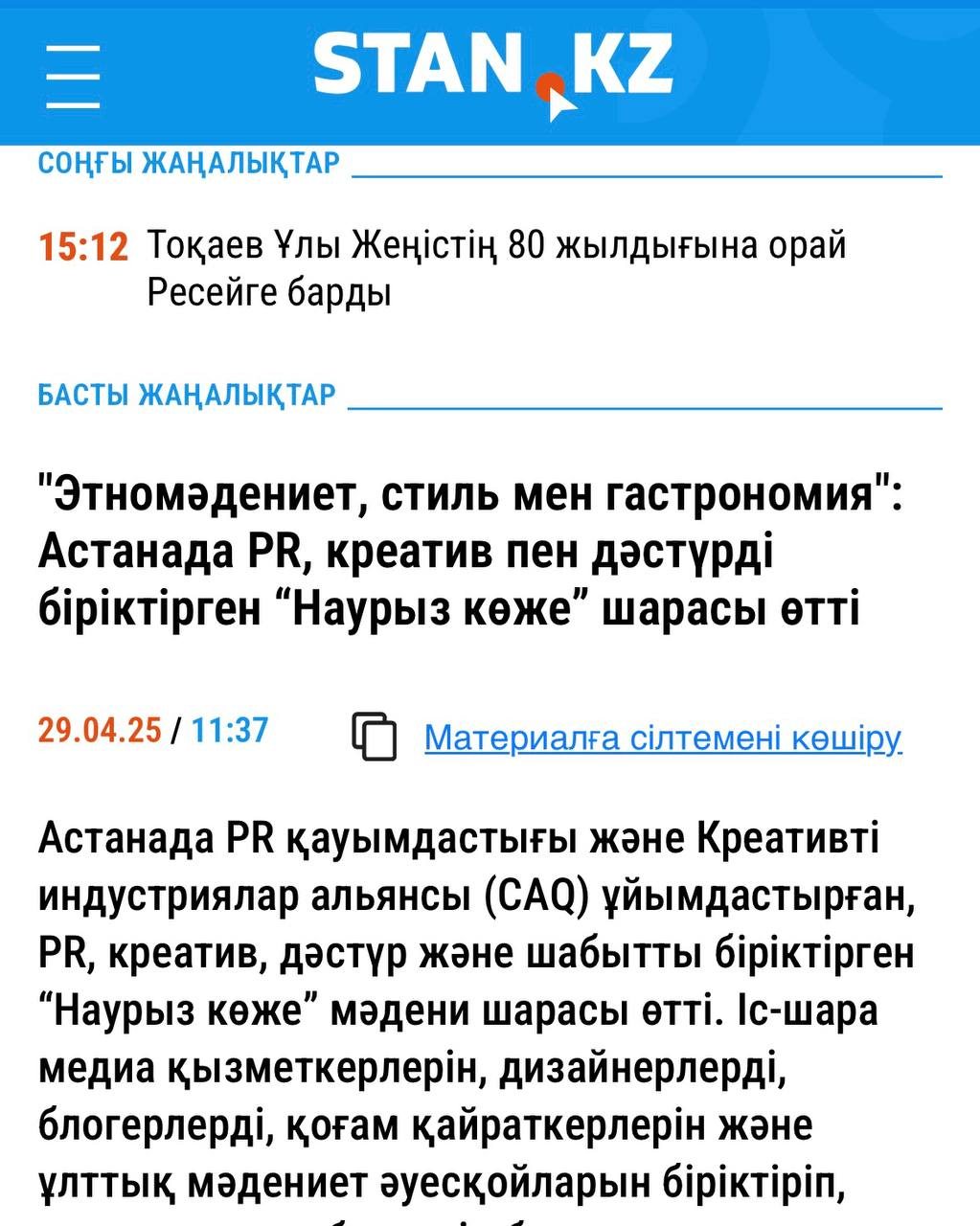
Task: Click 'Материалға сілтемені көшіру' link
Action: click(x=664, y=739)
